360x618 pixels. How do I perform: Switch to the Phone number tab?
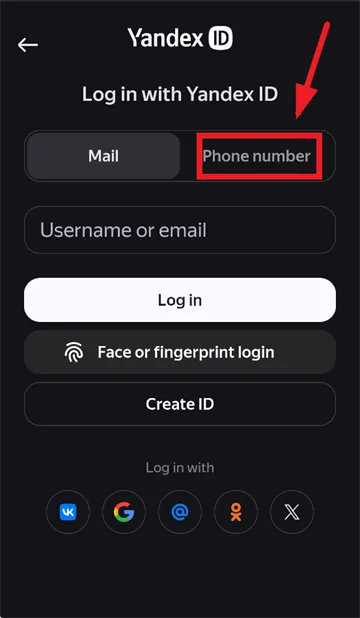coord(257,156)
